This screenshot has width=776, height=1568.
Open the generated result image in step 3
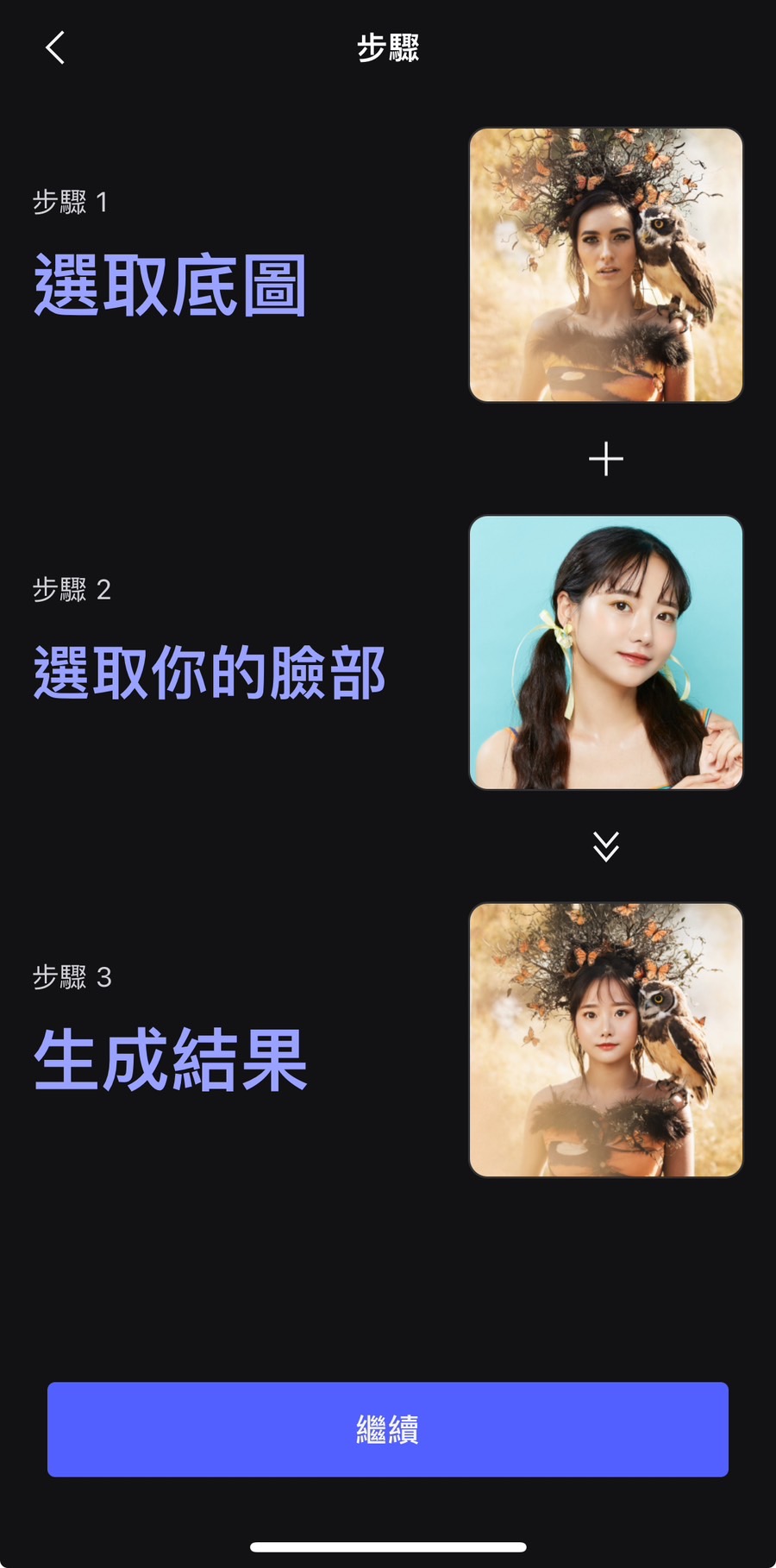coord(604,1038)
